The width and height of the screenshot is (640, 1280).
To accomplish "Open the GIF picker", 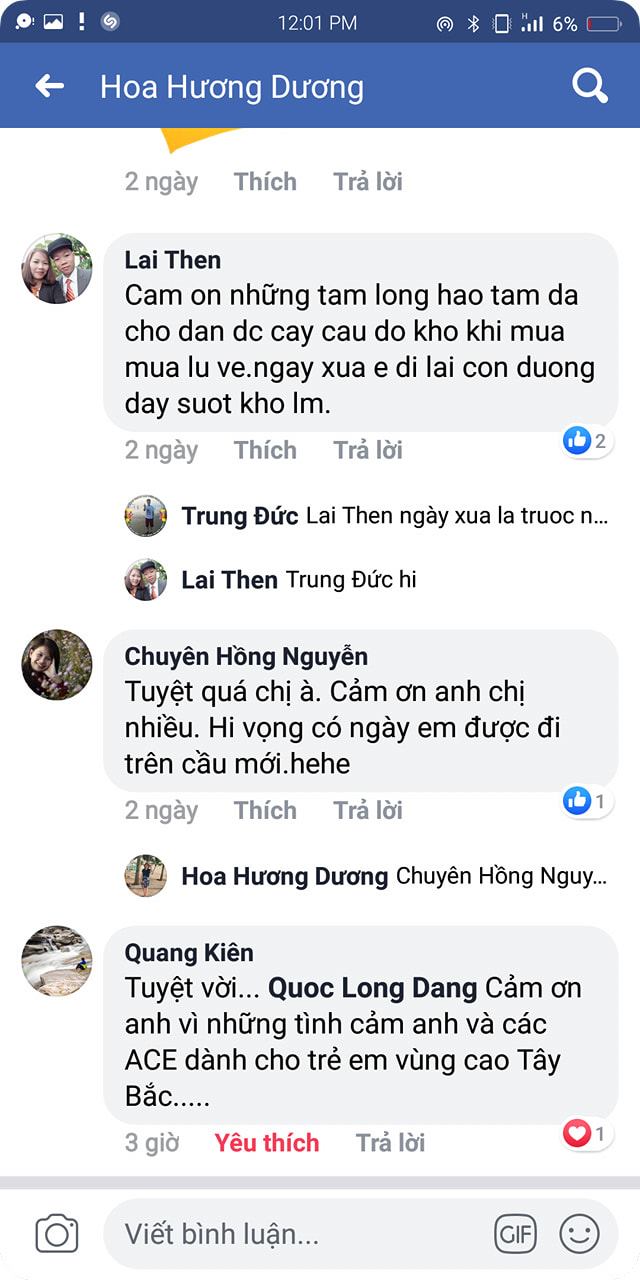I will (x=516, y=1234).
